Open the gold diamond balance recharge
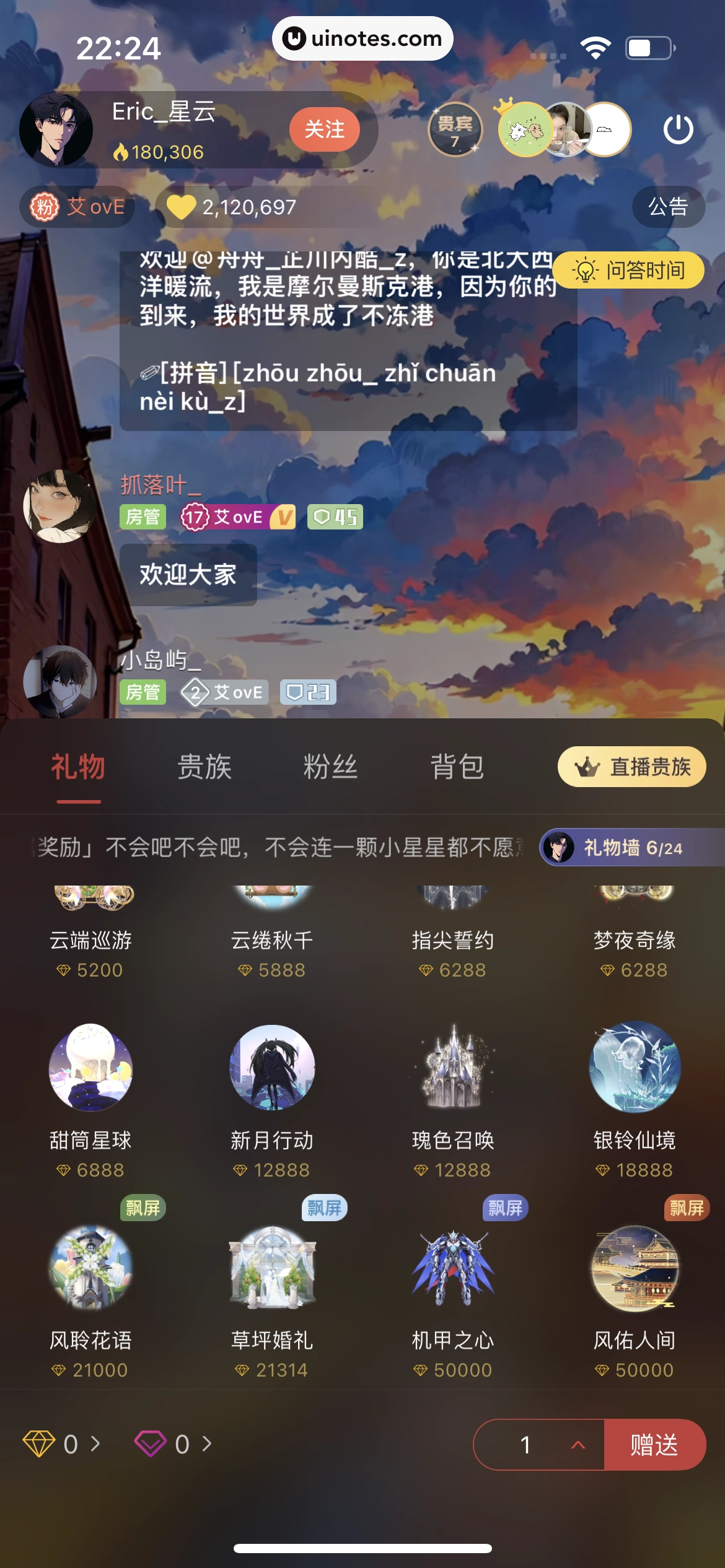 62,1444
